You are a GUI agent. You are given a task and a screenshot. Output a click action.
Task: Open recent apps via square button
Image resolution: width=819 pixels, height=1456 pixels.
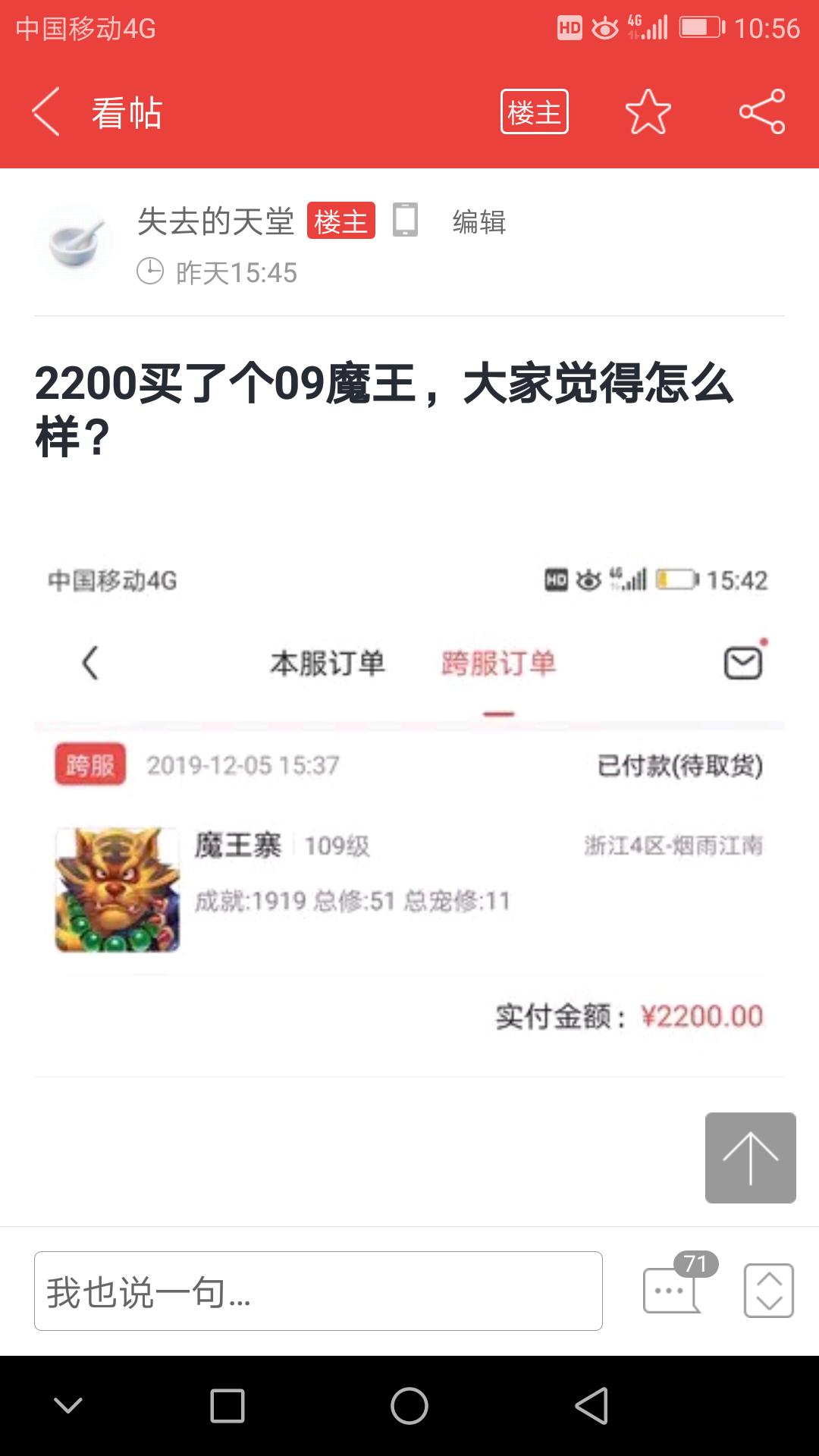(227, 1407)
